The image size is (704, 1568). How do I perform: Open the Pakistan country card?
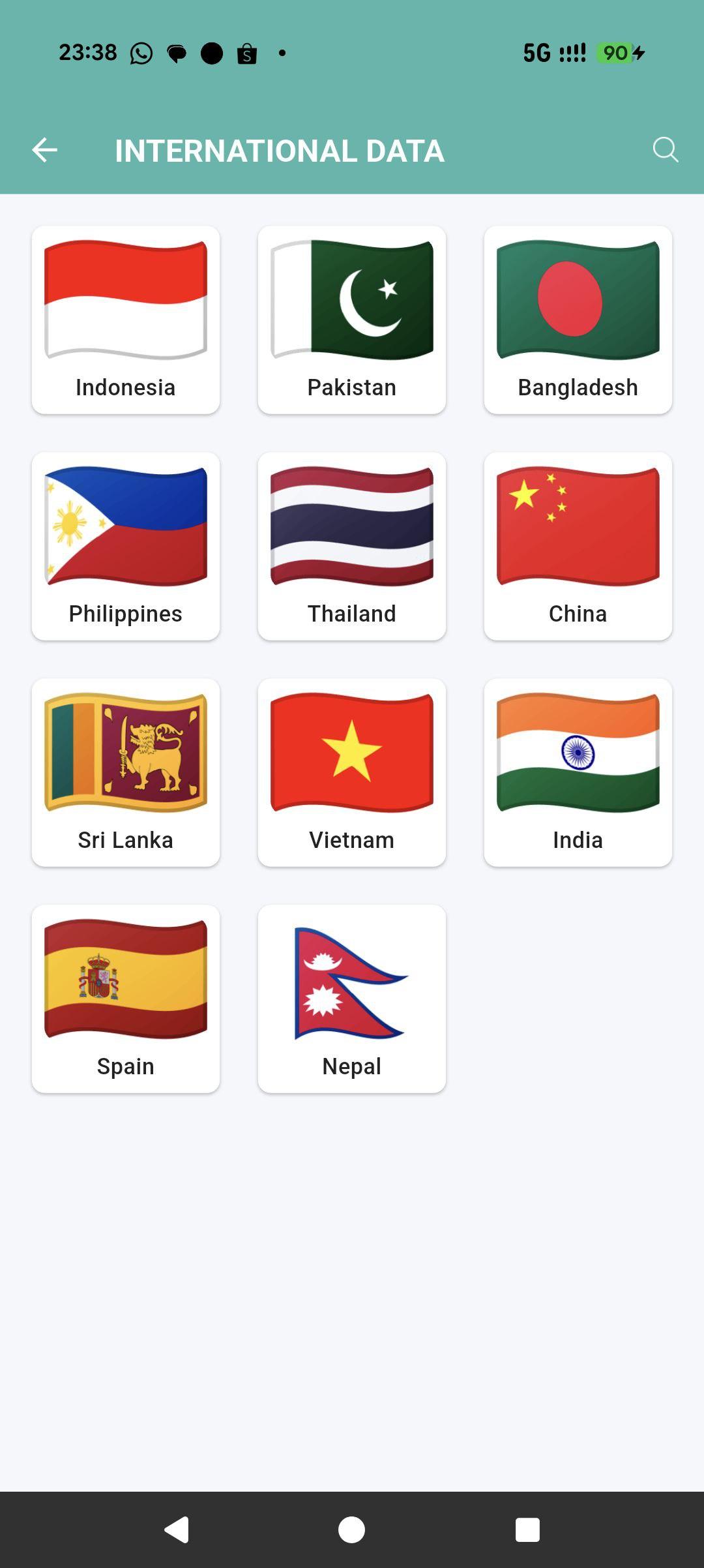[352, 320]
